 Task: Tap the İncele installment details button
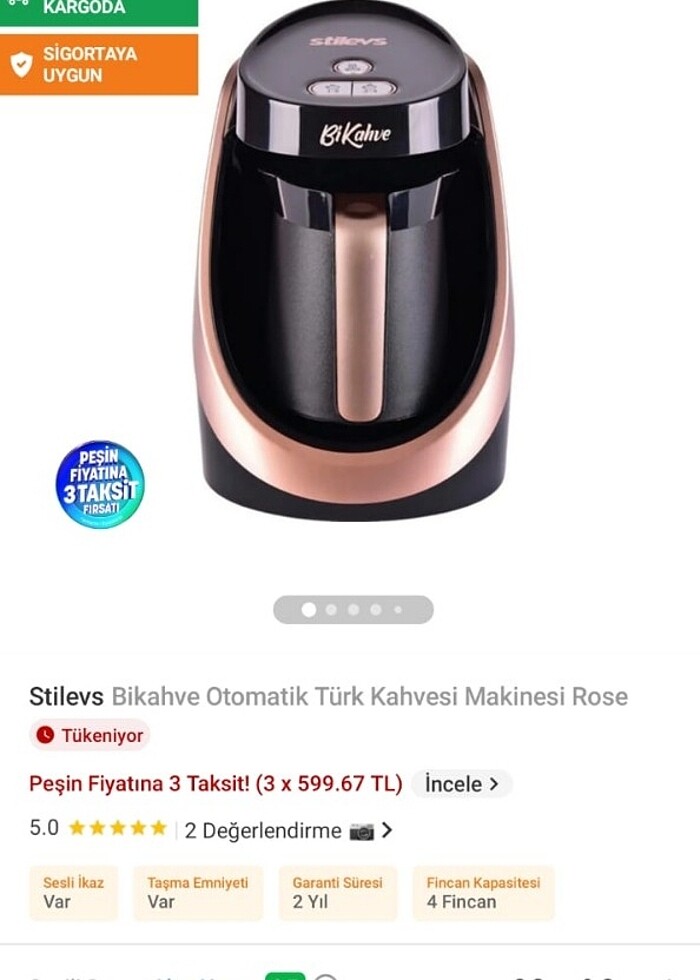tap(461, 784)
